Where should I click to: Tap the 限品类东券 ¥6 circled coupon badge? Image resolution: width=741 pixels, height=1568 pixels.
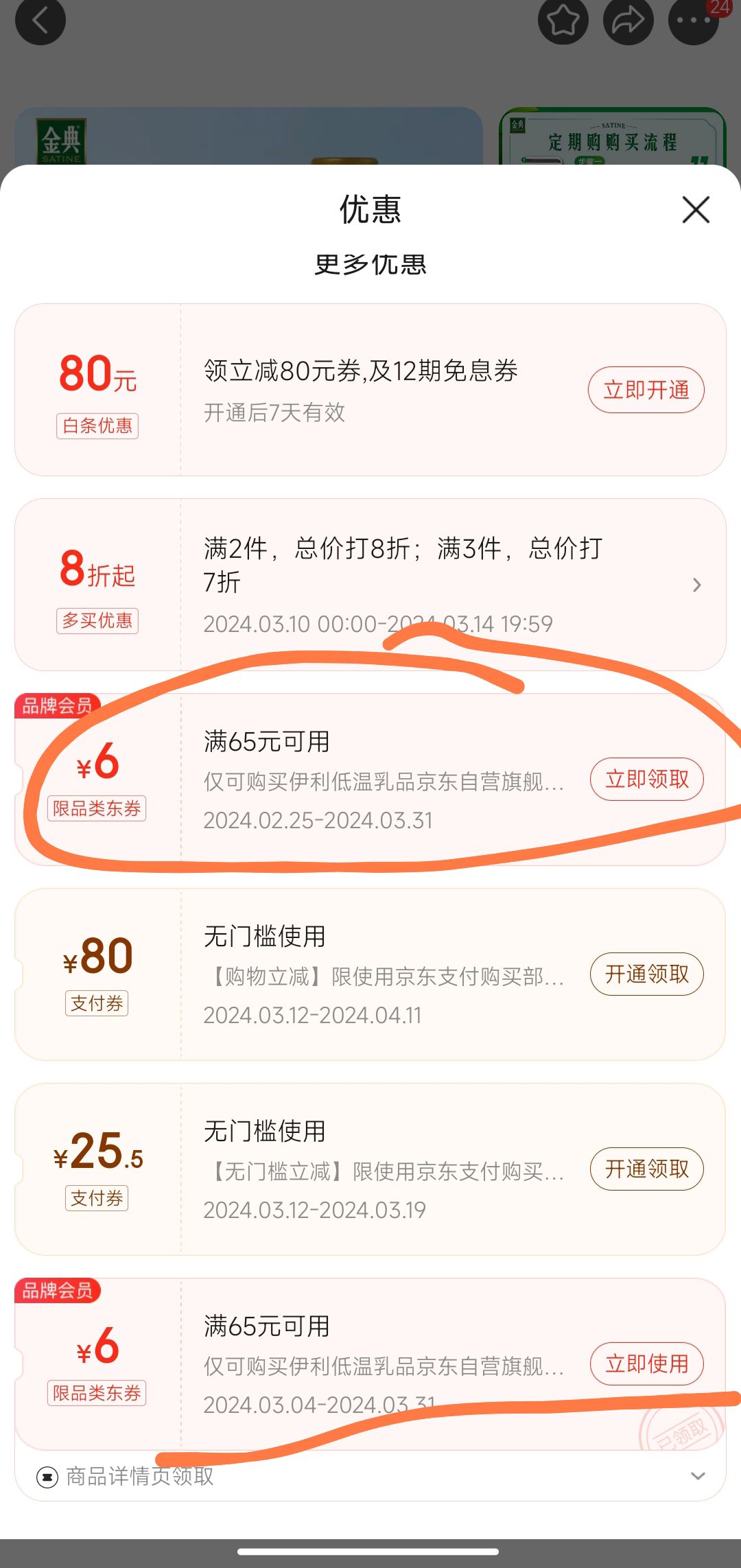[x=97, y=809]
